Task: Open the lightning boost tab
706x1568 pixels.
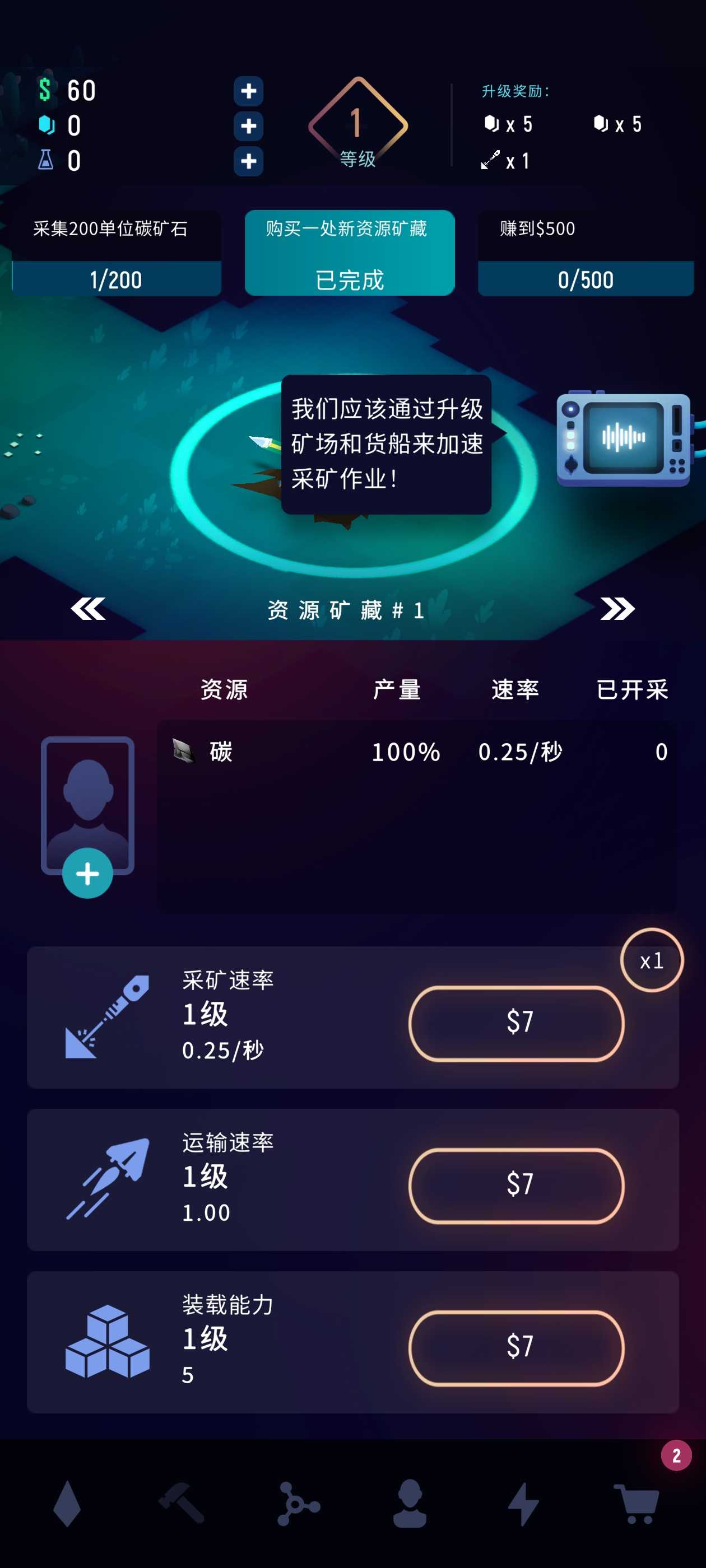Action: [x=523, y=1504]
